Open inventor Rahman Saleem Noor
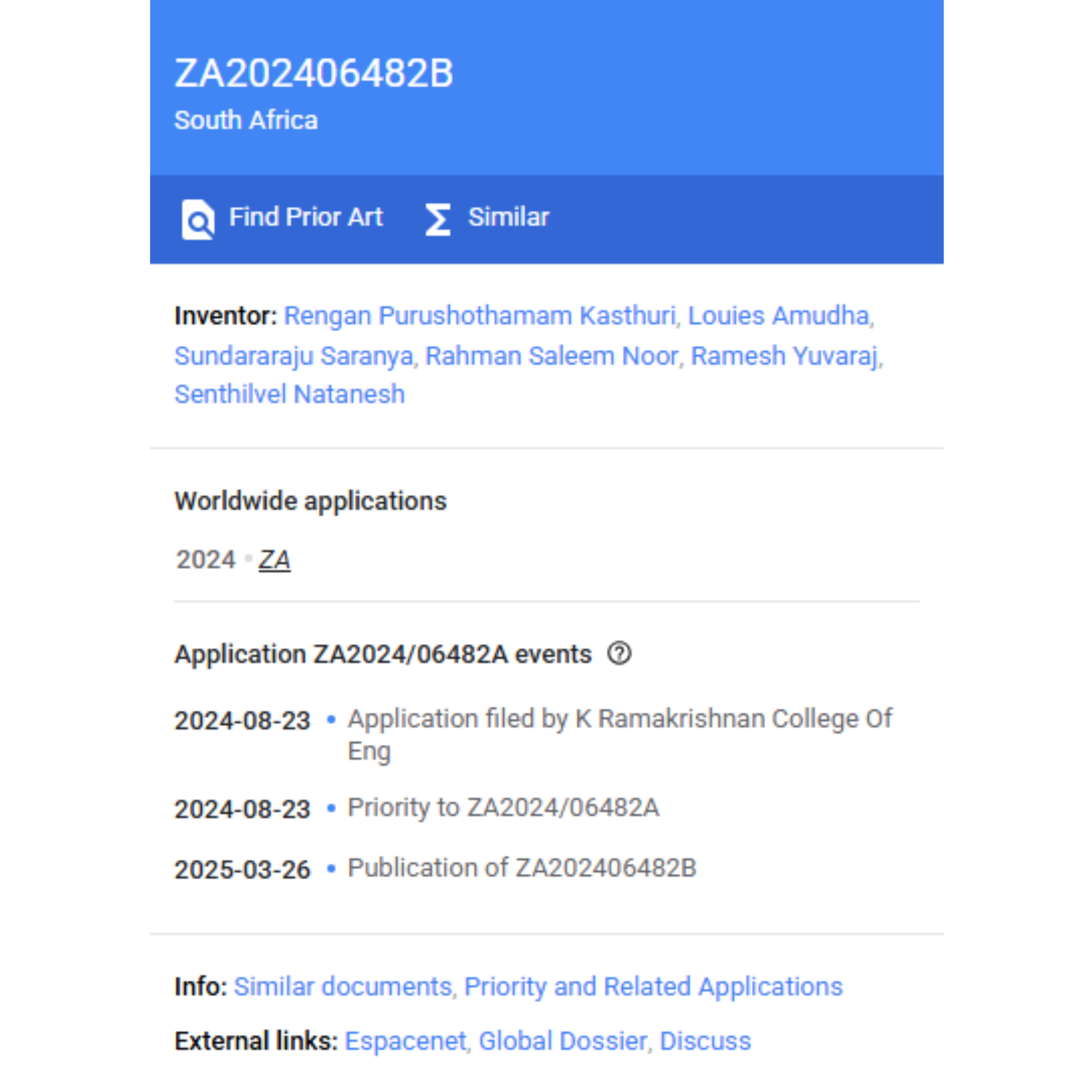 coord(552,356)
